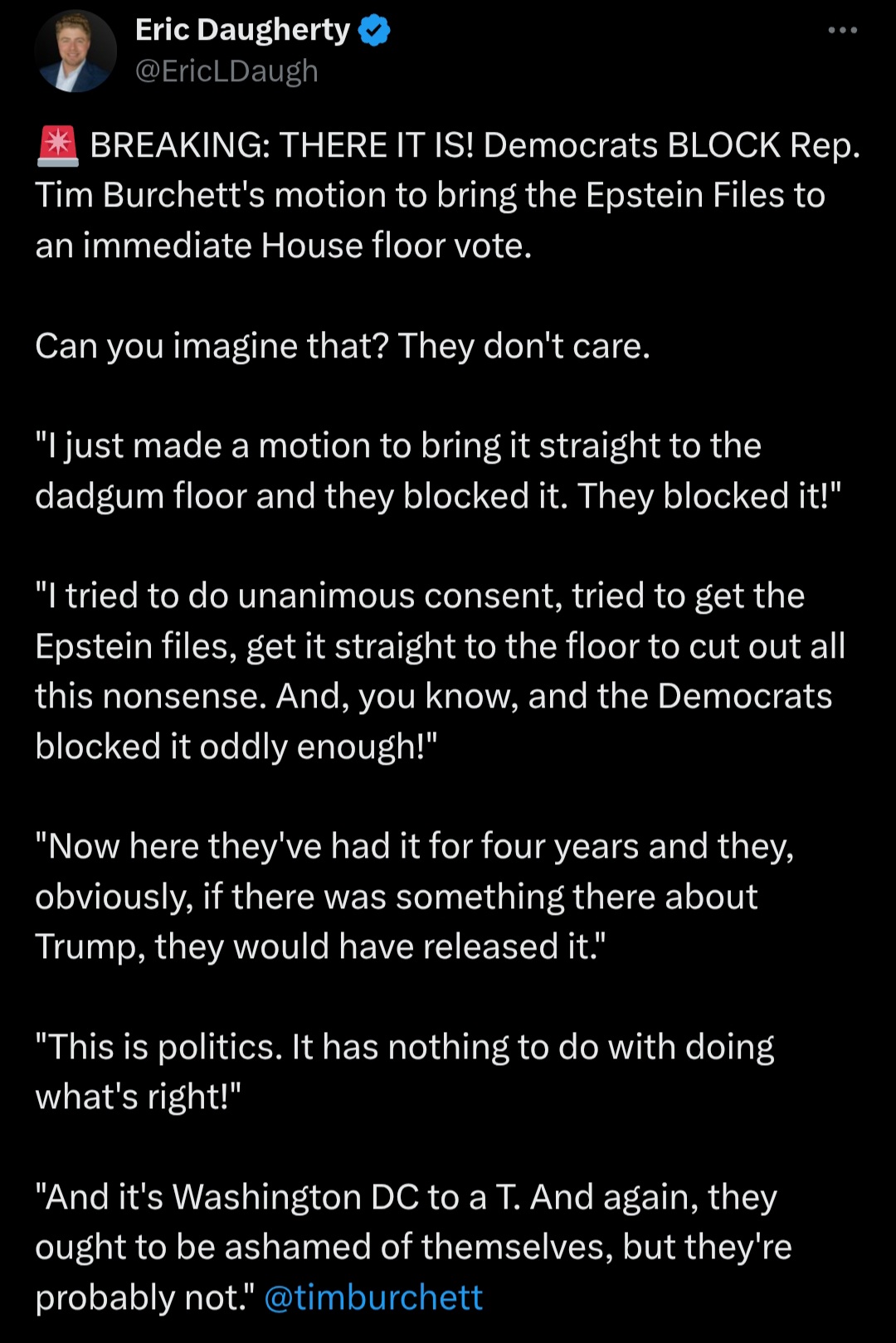Tap the Eric Daugherty display name

[242, 31]
